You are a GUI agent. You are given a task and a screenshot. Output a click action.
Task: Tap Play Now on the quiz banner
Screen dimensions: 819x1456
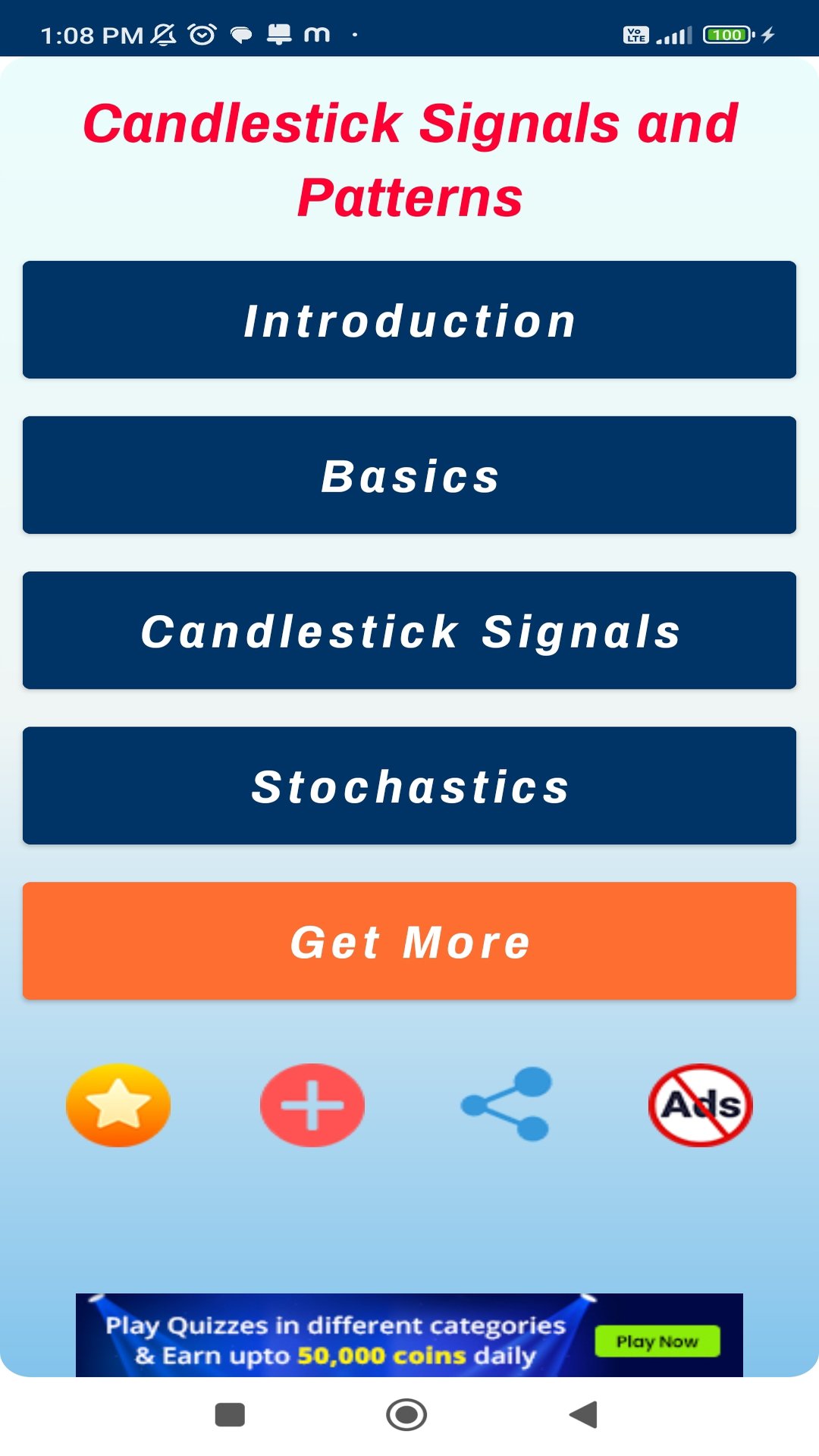pyautogui.click(x=657, y=1341)
